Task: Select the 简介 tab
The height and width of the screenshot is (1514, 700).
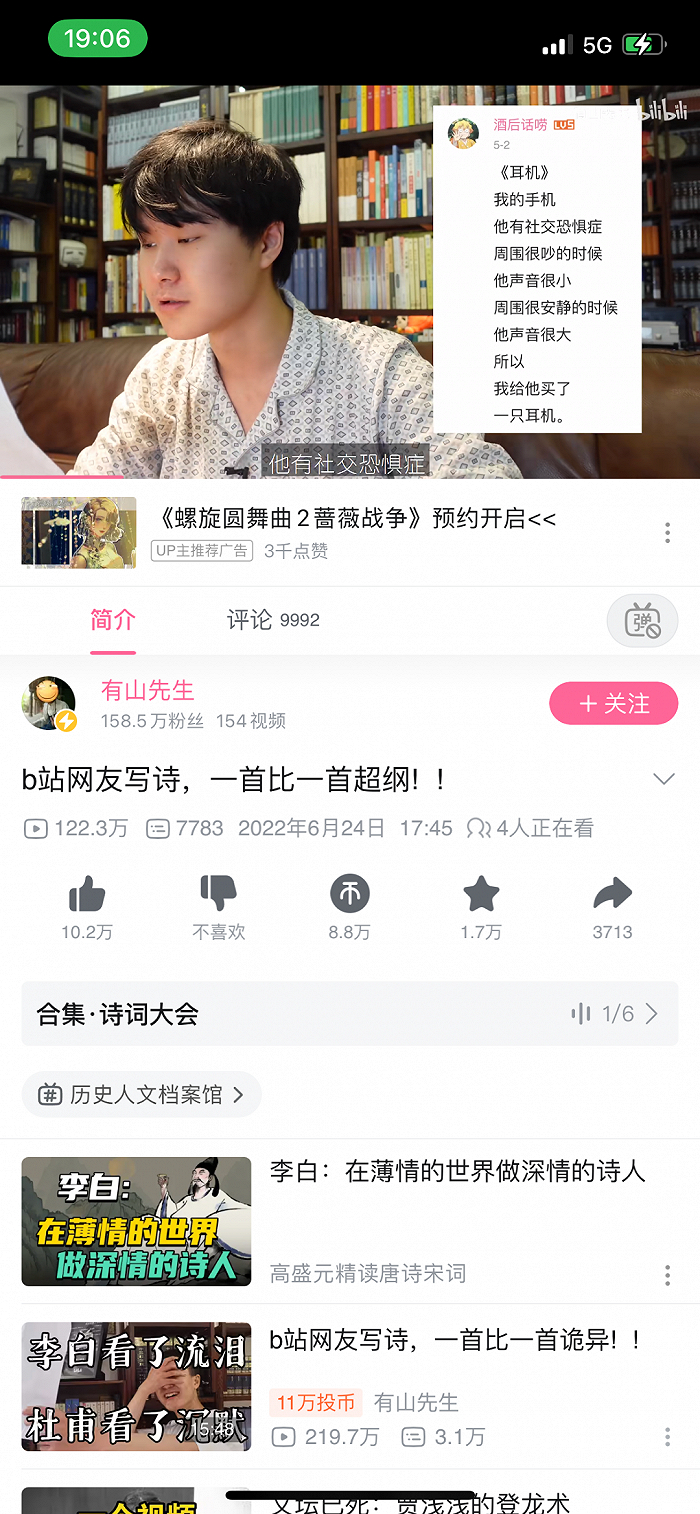Action: pyautogui.click(x=112, y=620)
